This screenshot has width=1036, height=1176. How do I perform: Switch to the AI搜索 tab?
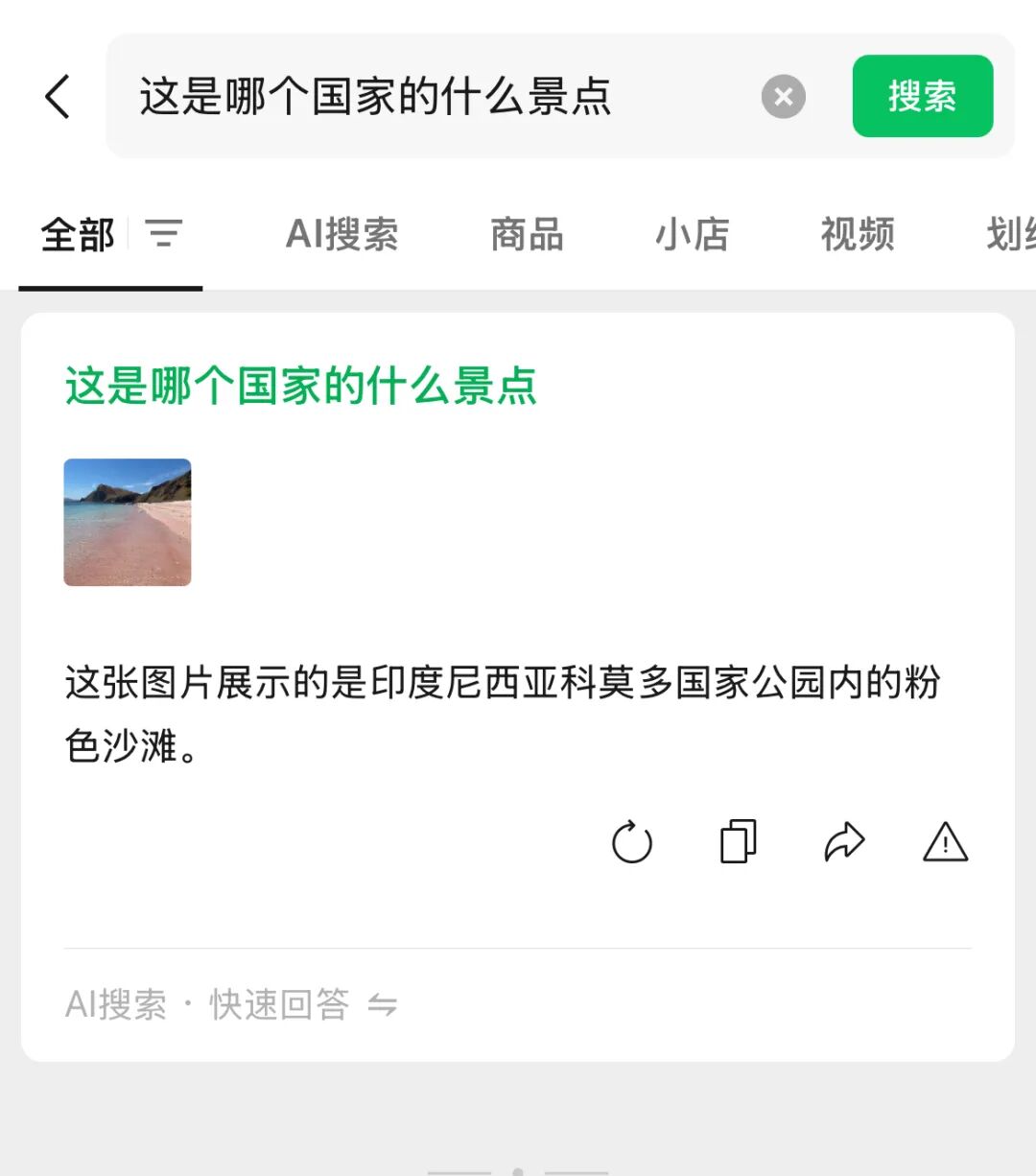coord(342,235)
